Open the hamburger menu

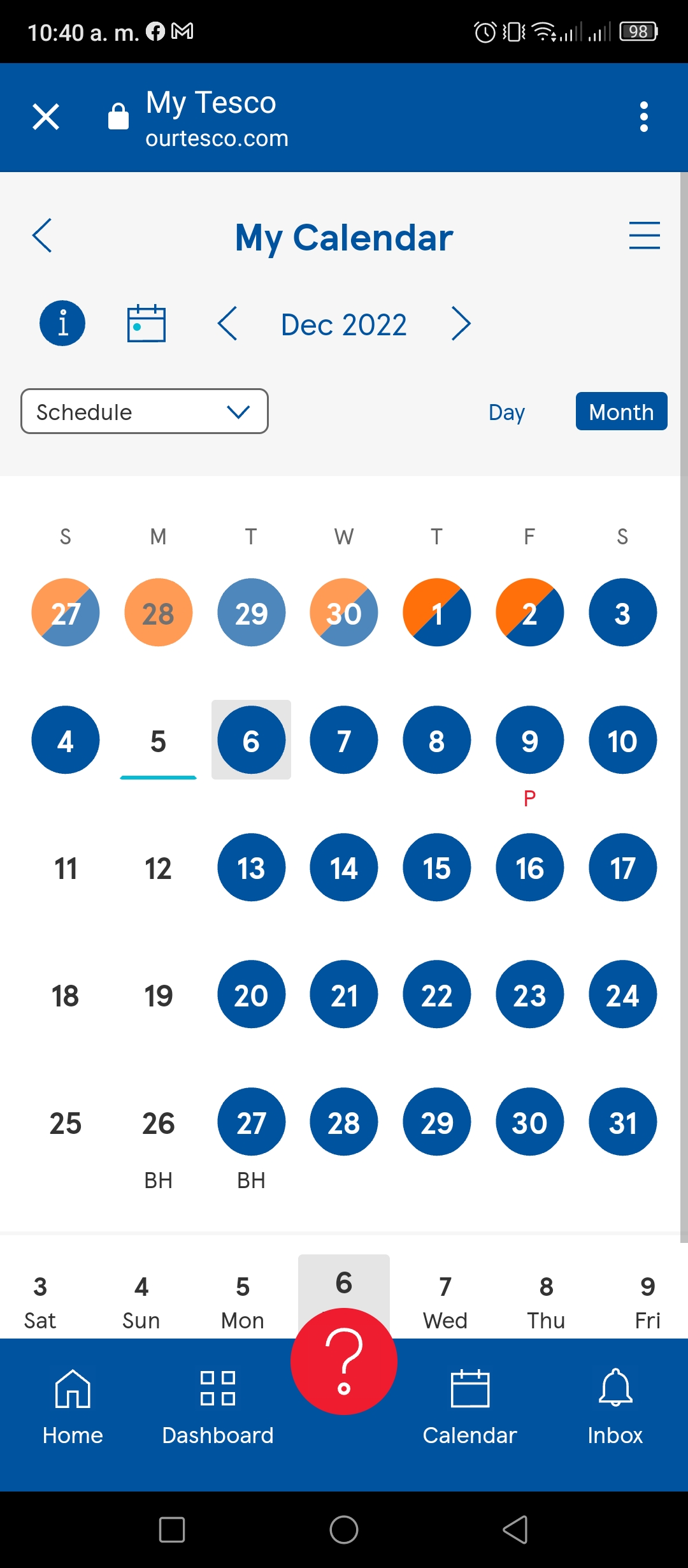(644, 235)
